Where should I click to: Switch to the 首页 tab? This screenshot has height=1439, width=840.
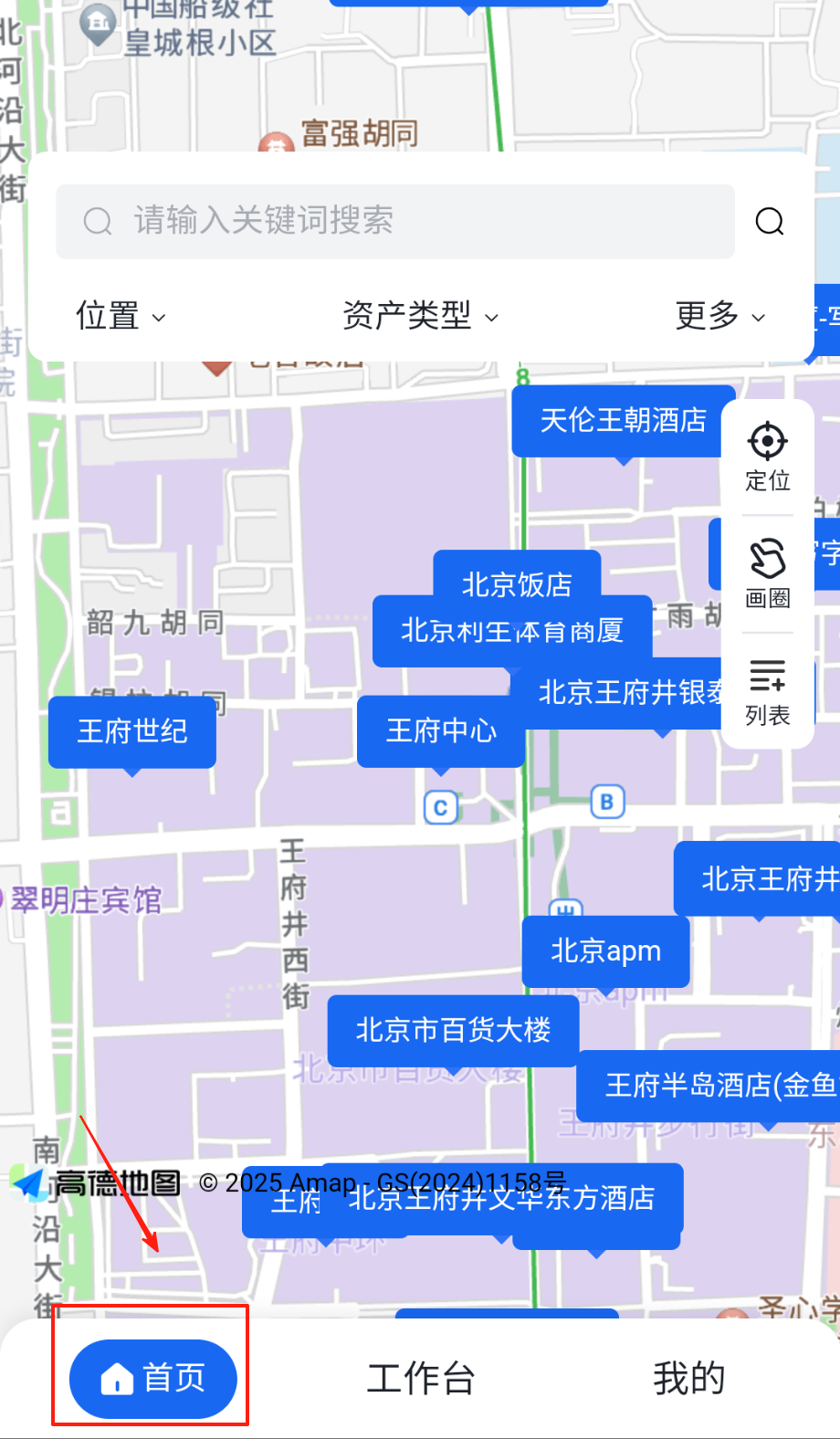pos(152,1378)
